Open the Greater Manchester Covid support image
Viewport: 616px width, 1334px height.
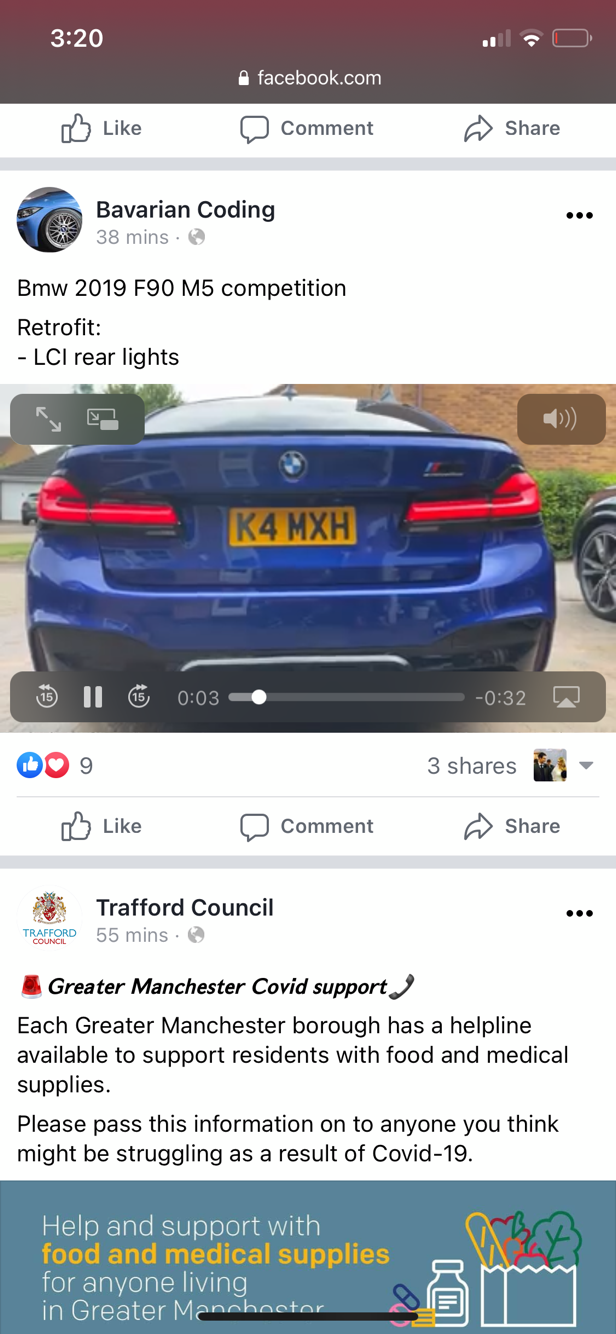point(308,1257)
